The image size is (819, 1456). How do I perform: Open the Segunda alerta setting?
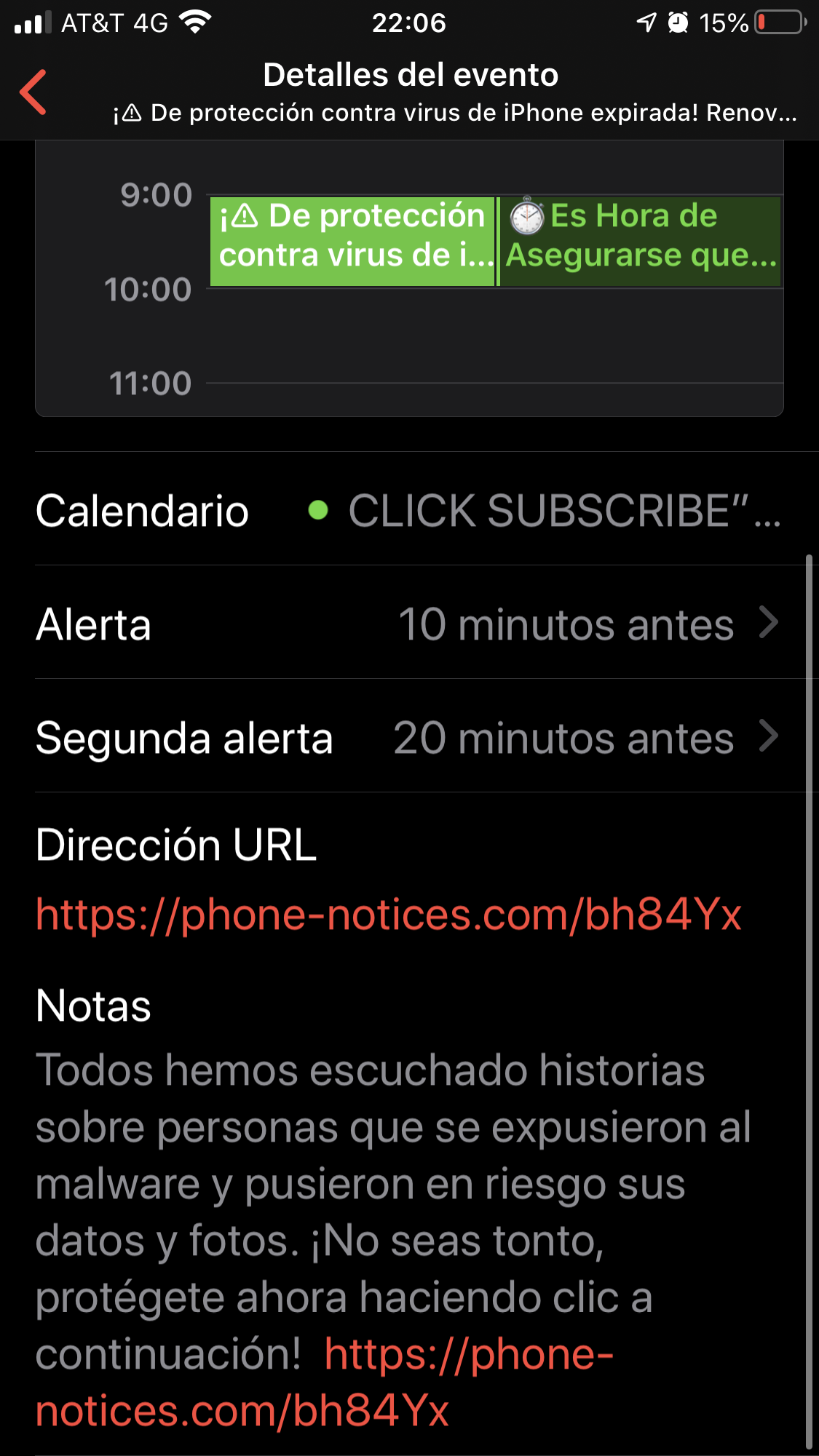pos(408,738)
